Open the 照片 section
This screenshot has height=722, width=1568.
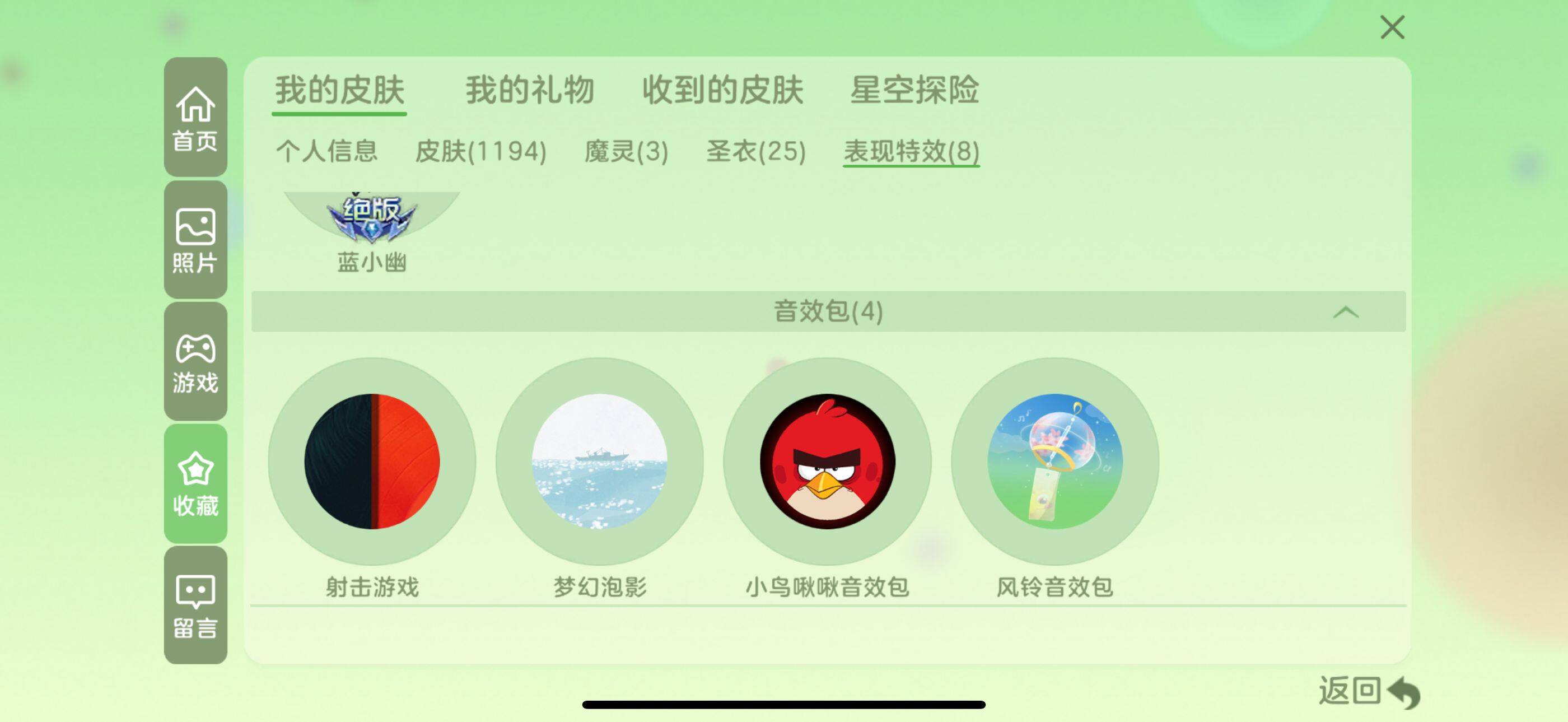tap(195, 240)
